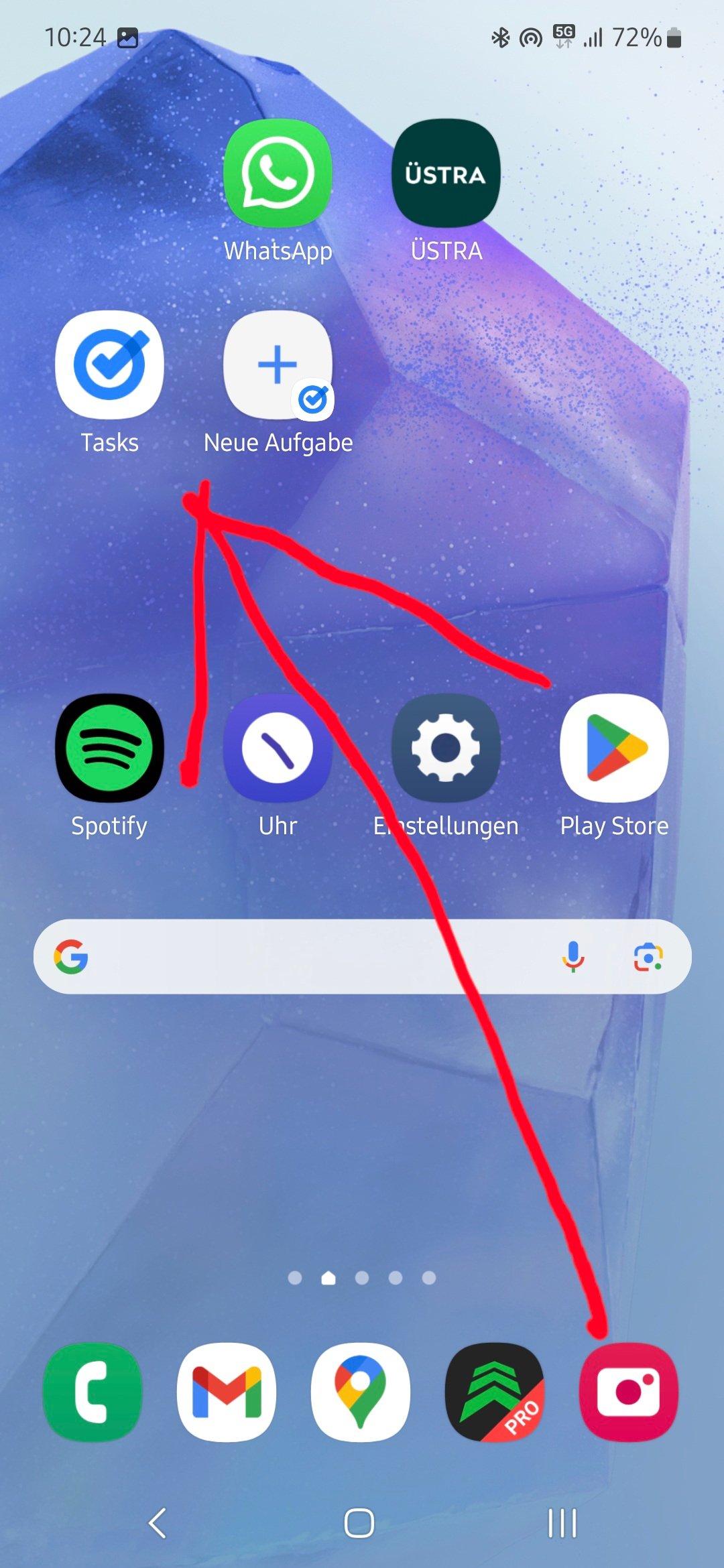Open the Tasks app

click(x=109, y=365)
